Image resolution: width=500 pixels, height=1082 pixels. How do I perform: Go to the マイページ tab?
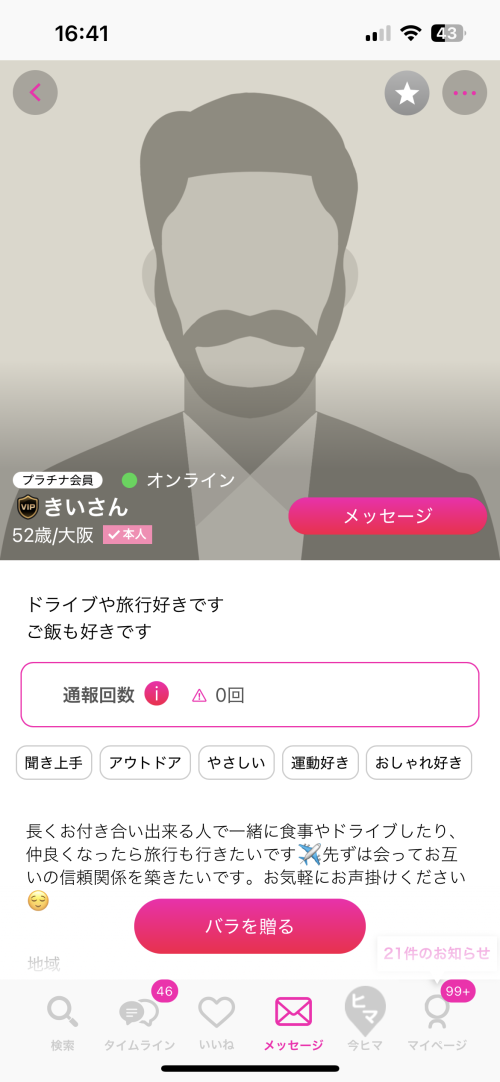tap(439, 1023)
